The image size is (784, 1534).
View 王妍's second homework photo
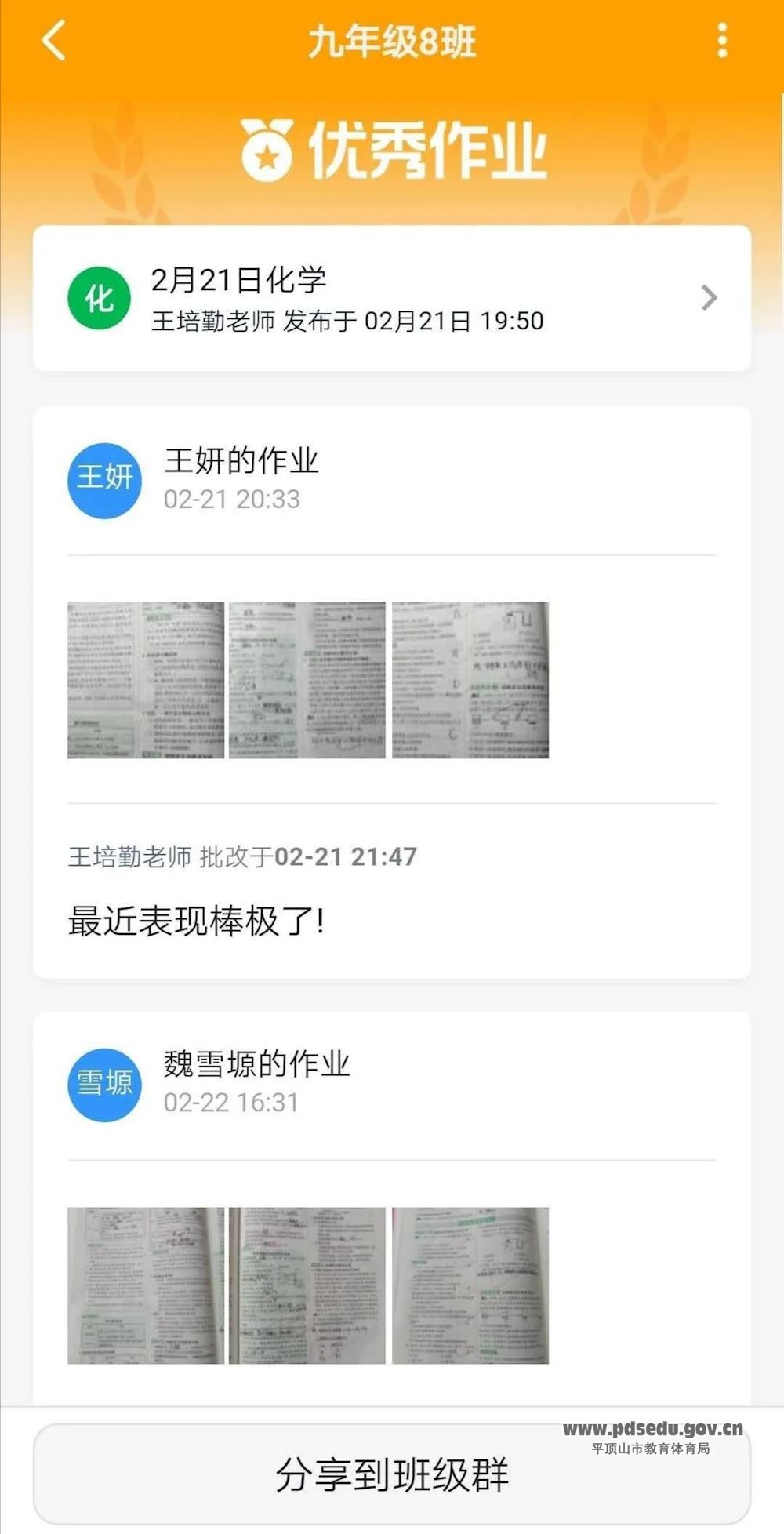point(307,680)
